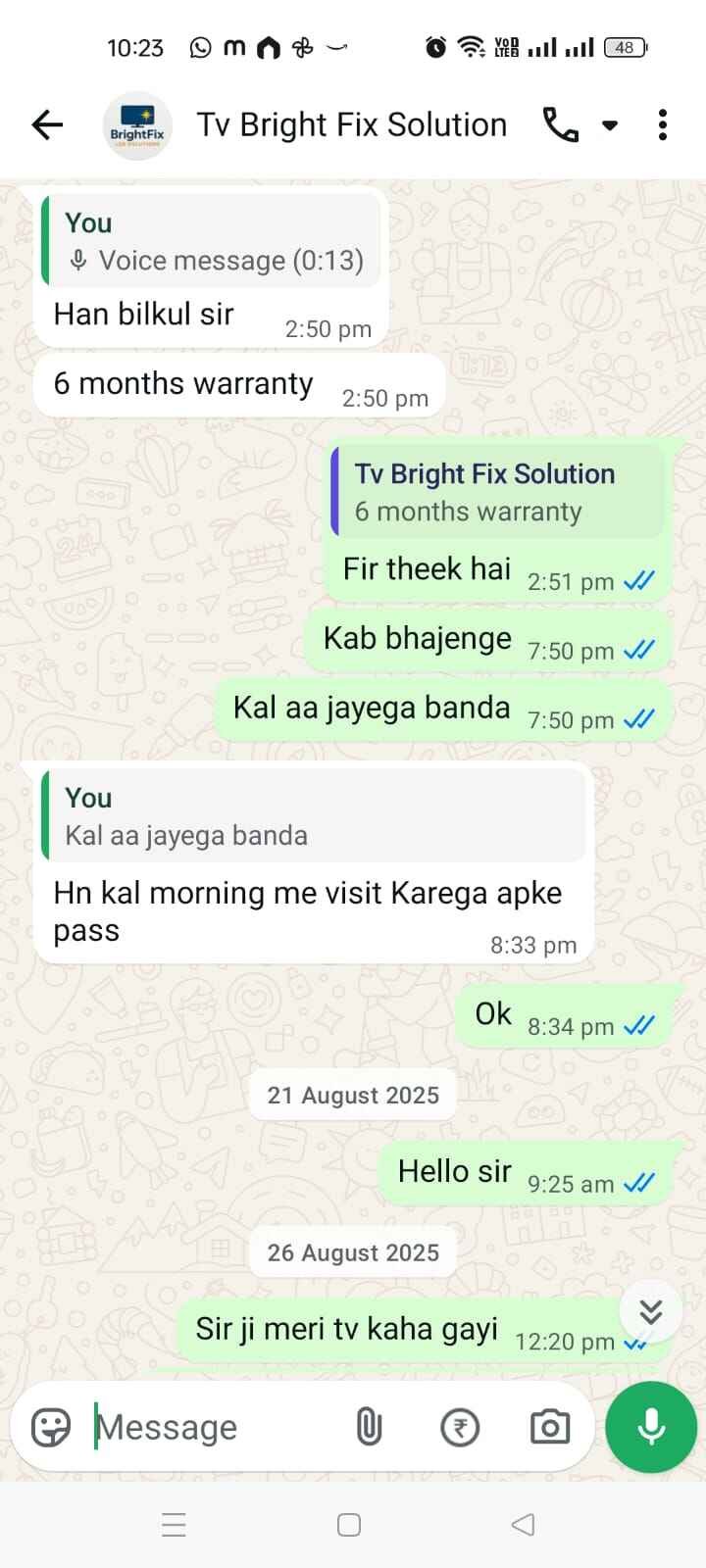
Task: Attach a file with the paperclip icon
Action: [369, 1427]
